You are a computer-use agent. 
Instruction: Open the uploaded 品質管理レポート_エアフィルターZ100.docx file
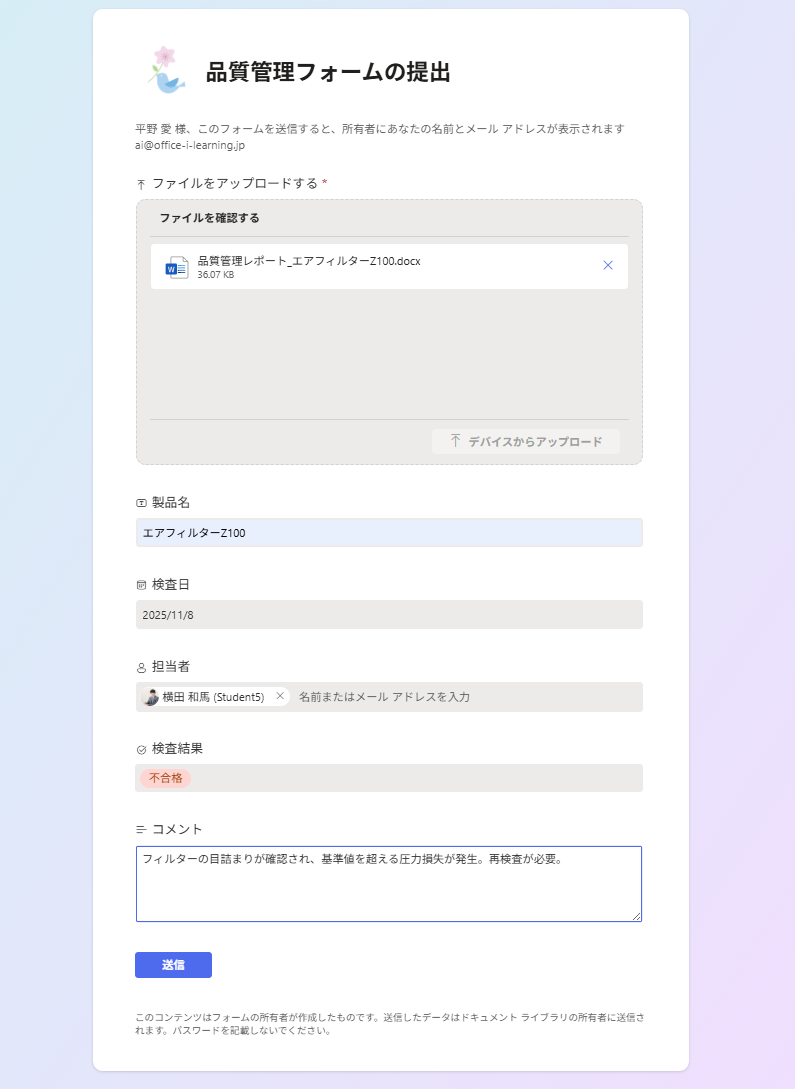coord(308,262)
